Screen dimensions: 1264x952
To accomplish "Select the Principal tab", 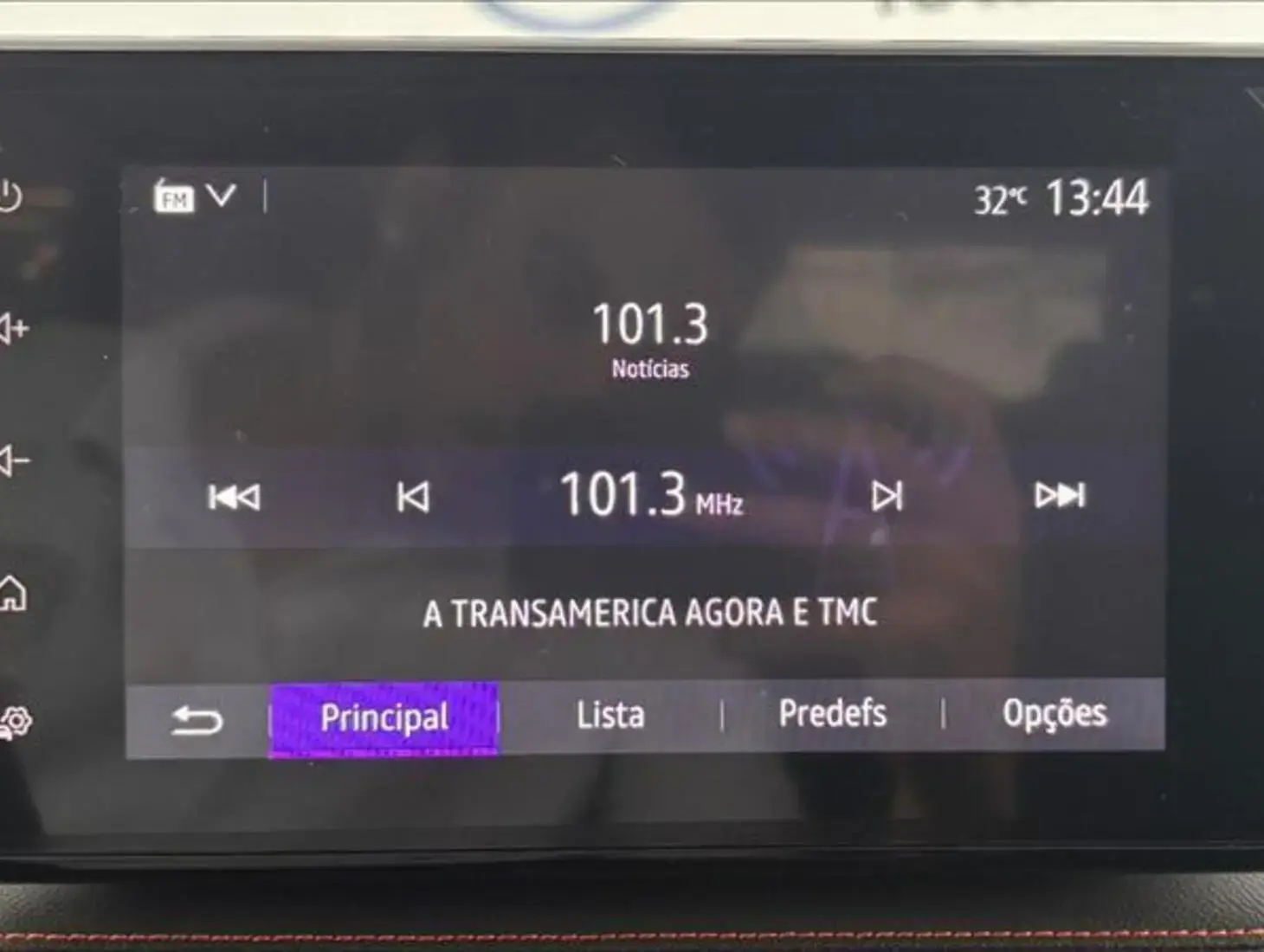I will pyautogui.click(x=384, y=717).
